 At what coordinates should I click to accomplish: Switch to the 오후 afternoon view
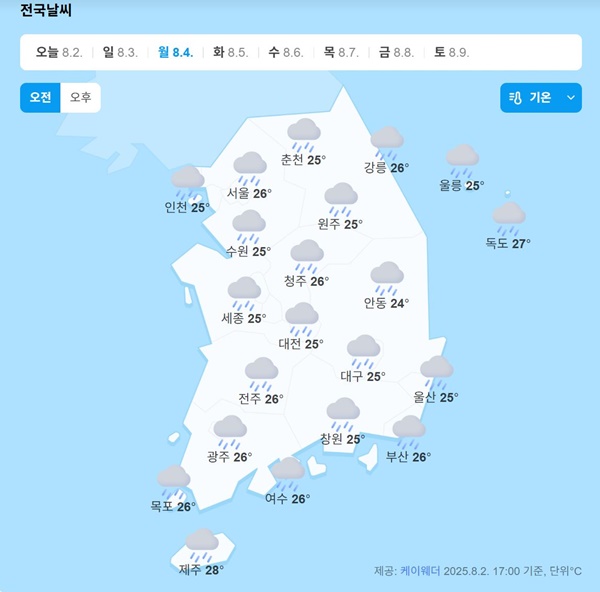point(80,98)
